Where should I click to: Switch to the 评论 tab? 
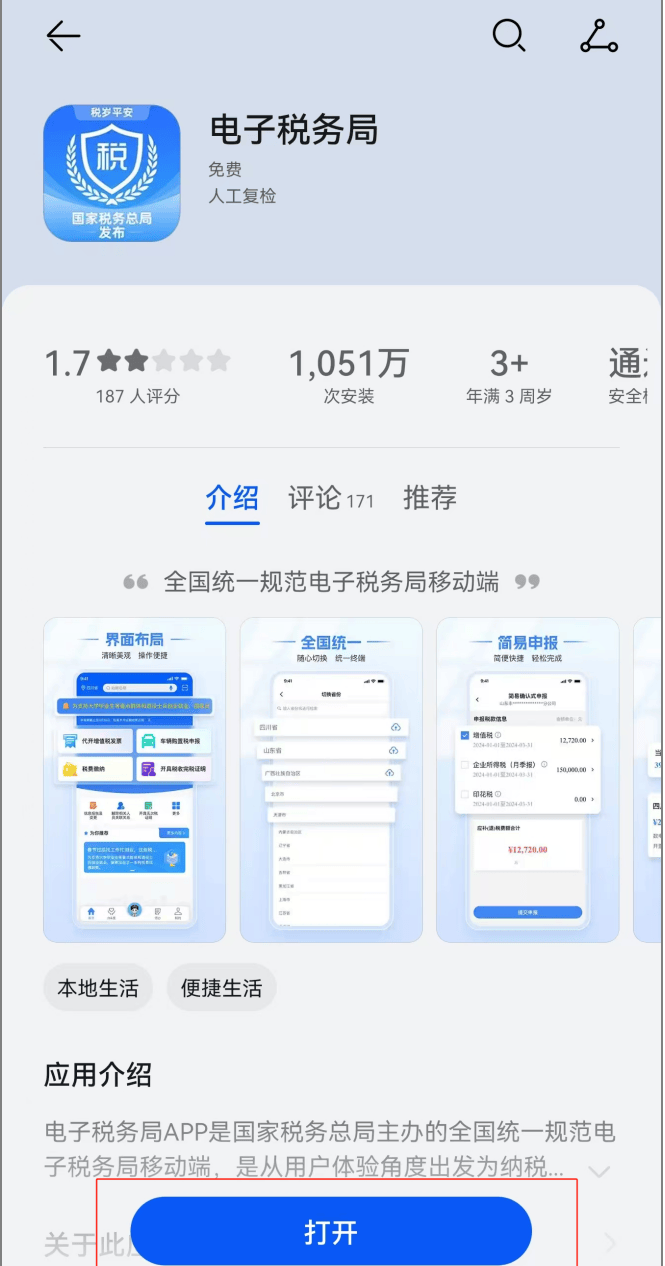coord(330,498)
